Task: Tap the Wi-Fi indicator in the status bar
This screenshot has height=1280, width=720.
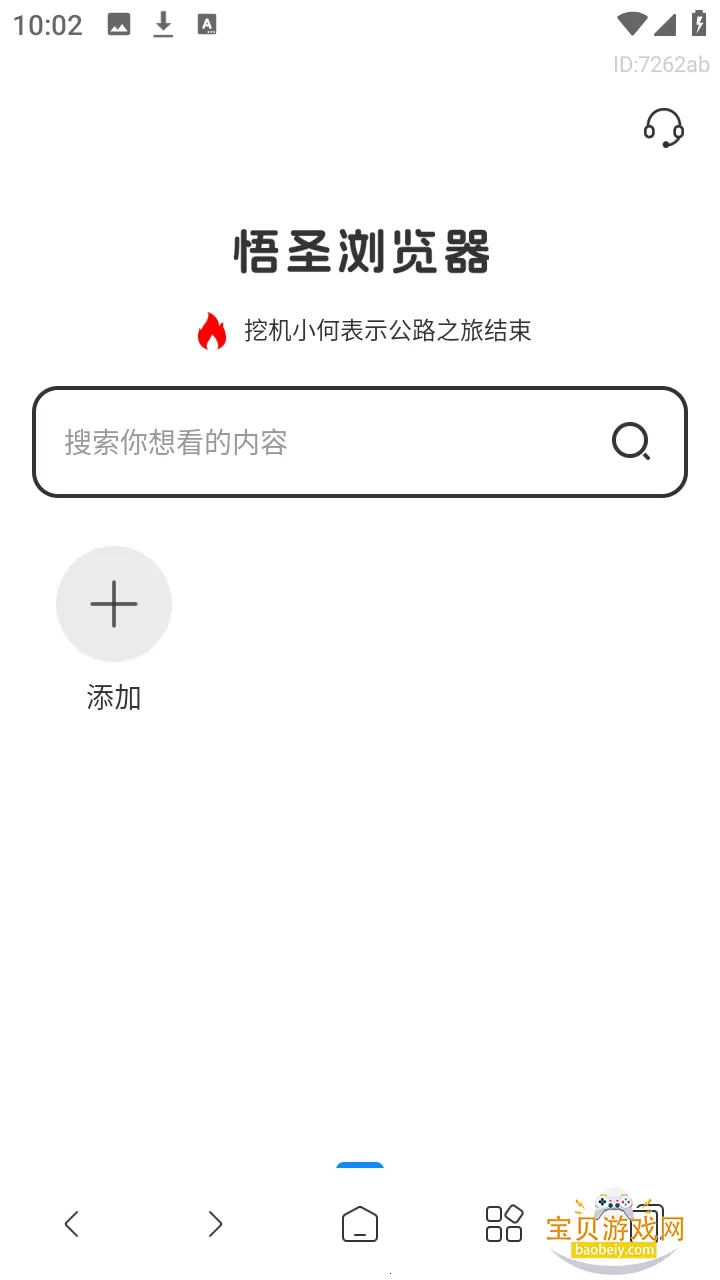Action: tap(631, 24)
